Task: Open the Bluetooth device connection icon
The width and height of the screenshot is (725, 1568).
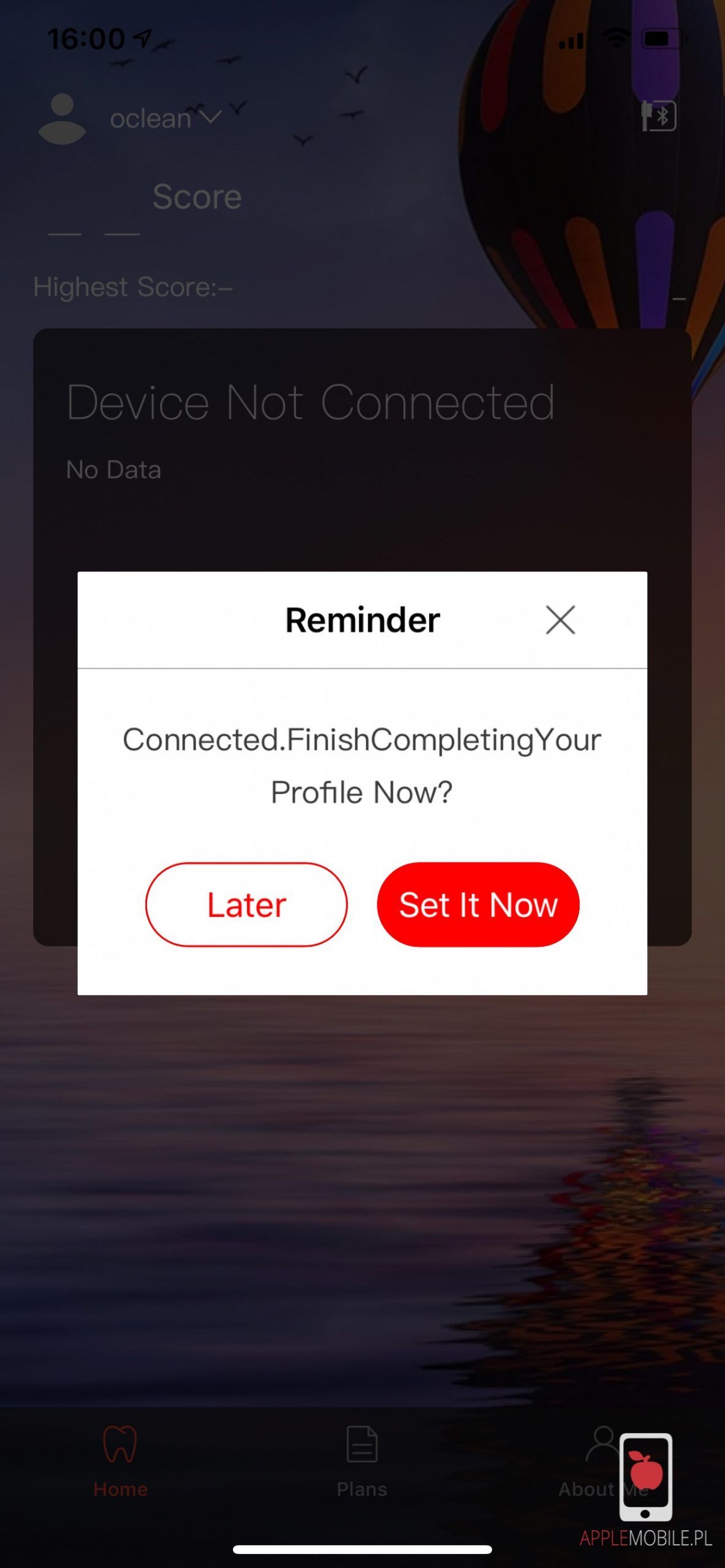Action: (659, 116)
